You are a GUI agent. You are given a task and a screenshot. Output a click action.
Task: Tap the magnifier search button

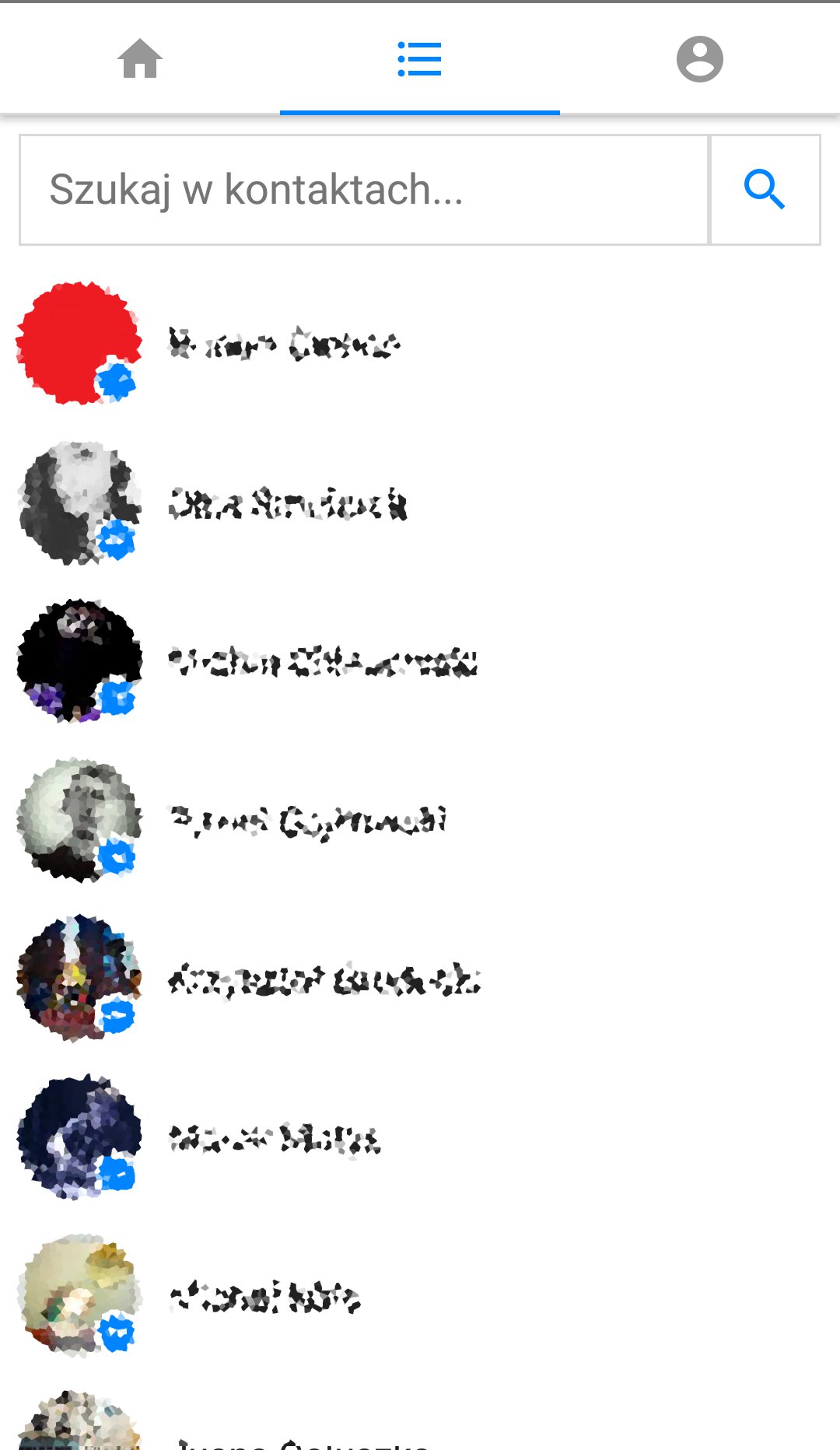point(765,190)
